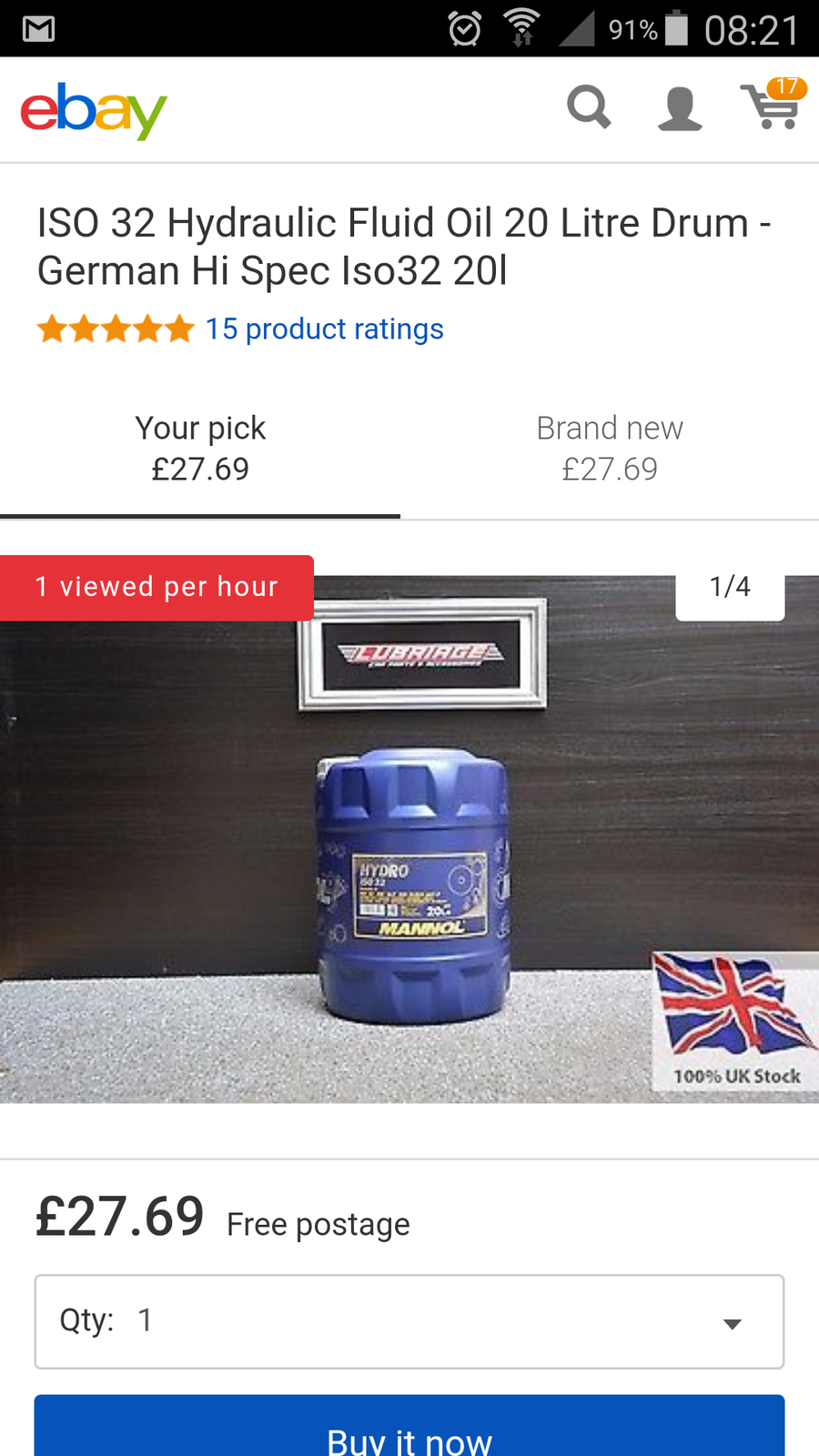Open the 15 product ratings link
Screen dimensions: 819x1456
[x=324, y=329]
